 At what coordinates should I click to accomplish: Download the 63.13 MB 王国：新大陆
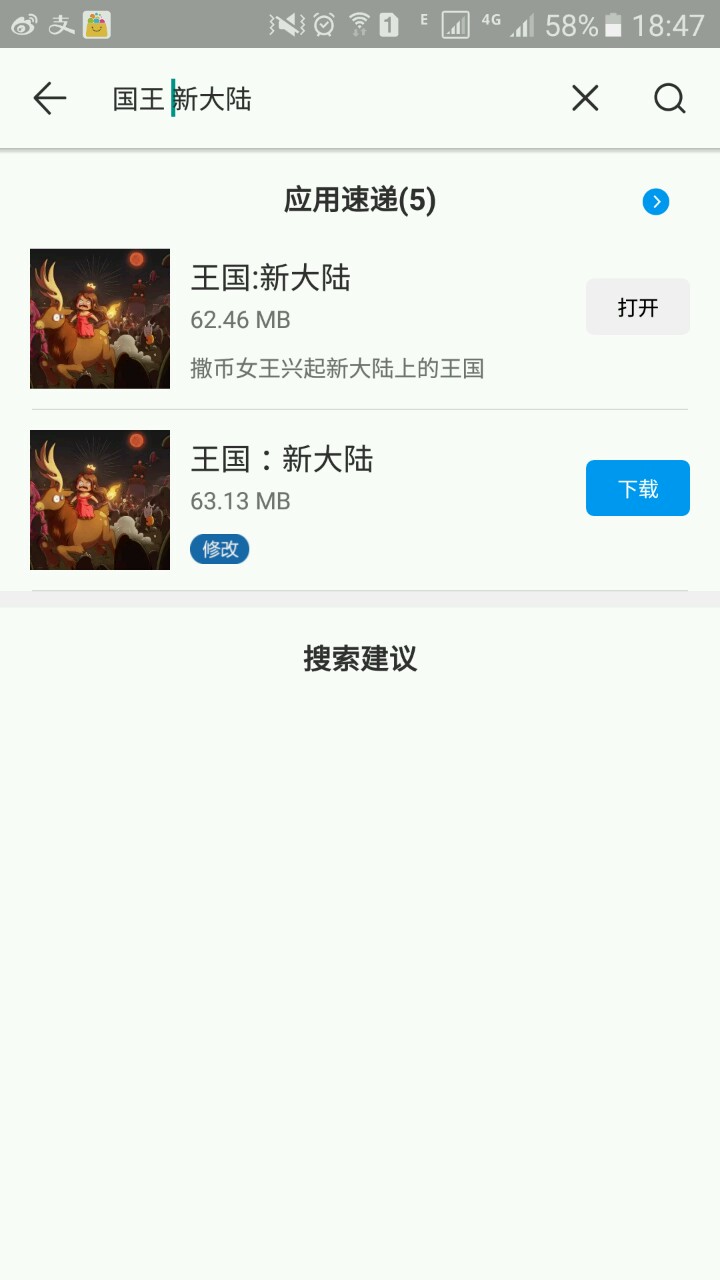point(637,488)
